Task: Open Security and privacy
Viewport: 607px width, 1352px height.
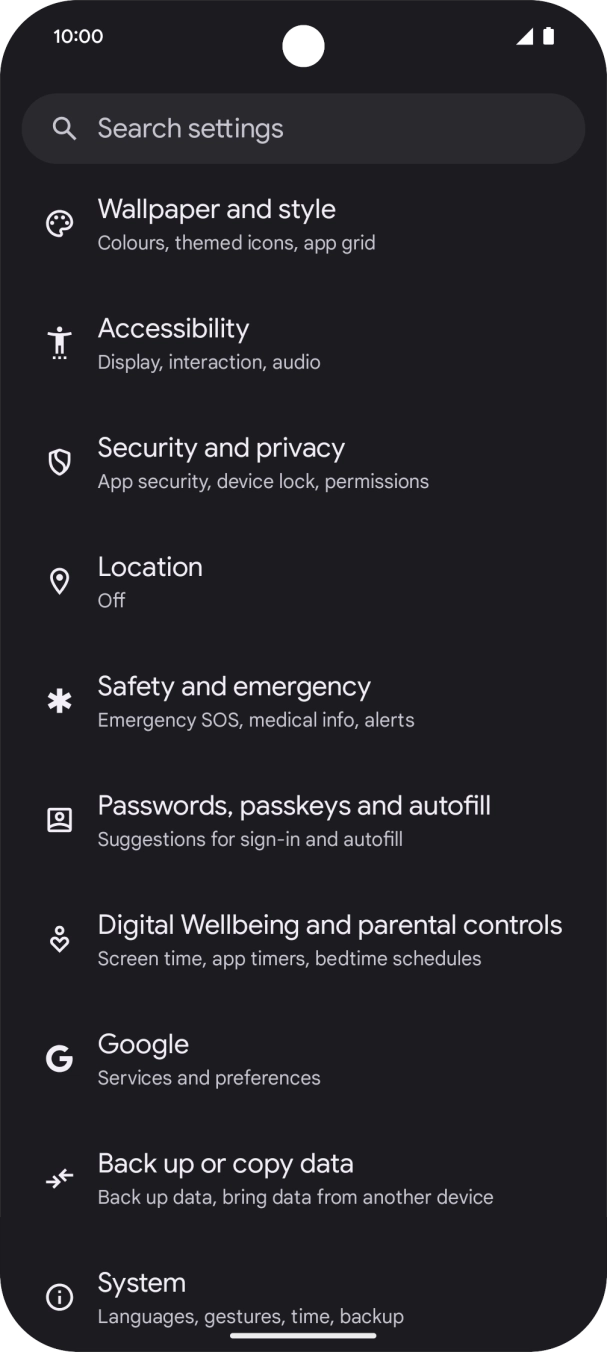Action: tap(303, 462)
